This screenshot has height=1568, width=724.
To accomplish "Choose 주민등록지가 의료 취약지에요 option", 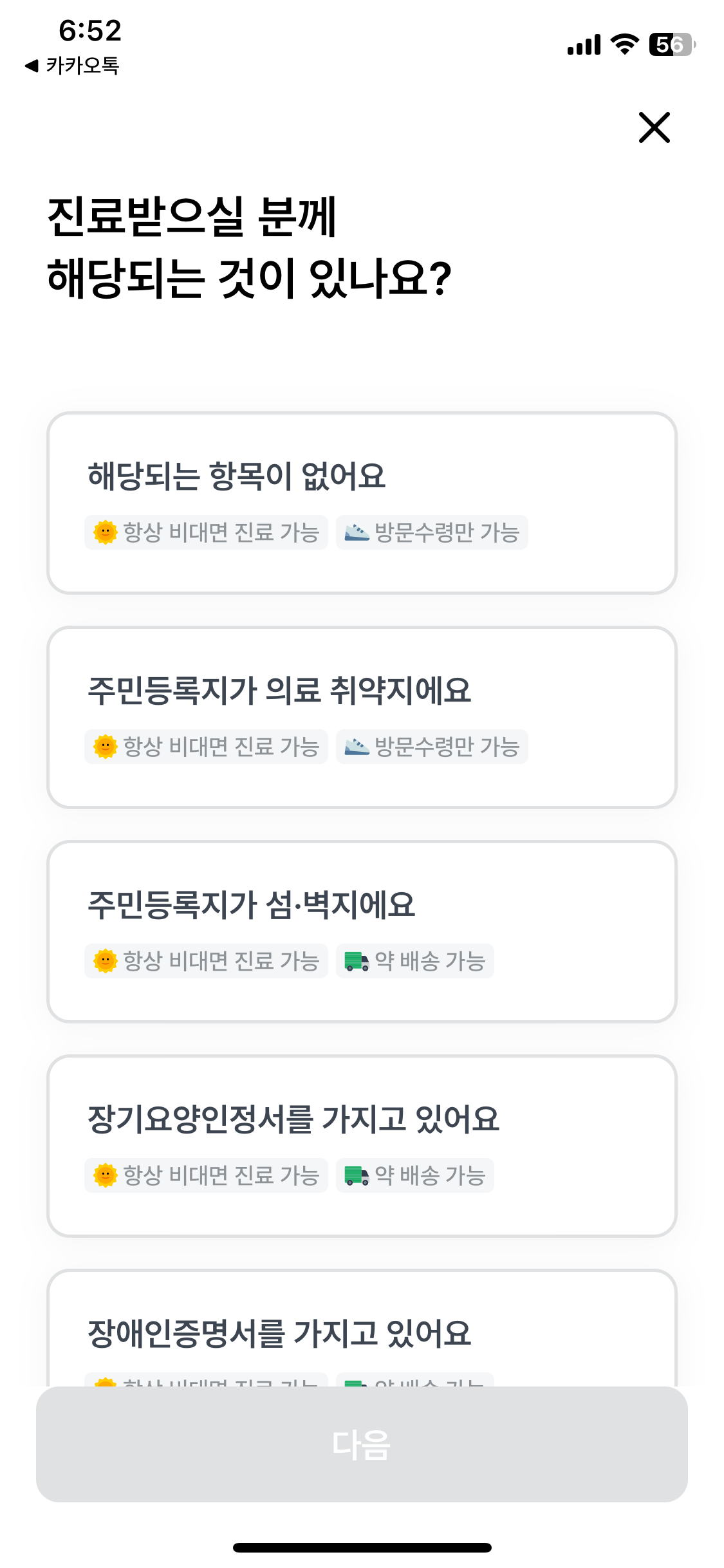I will point(362,716).
